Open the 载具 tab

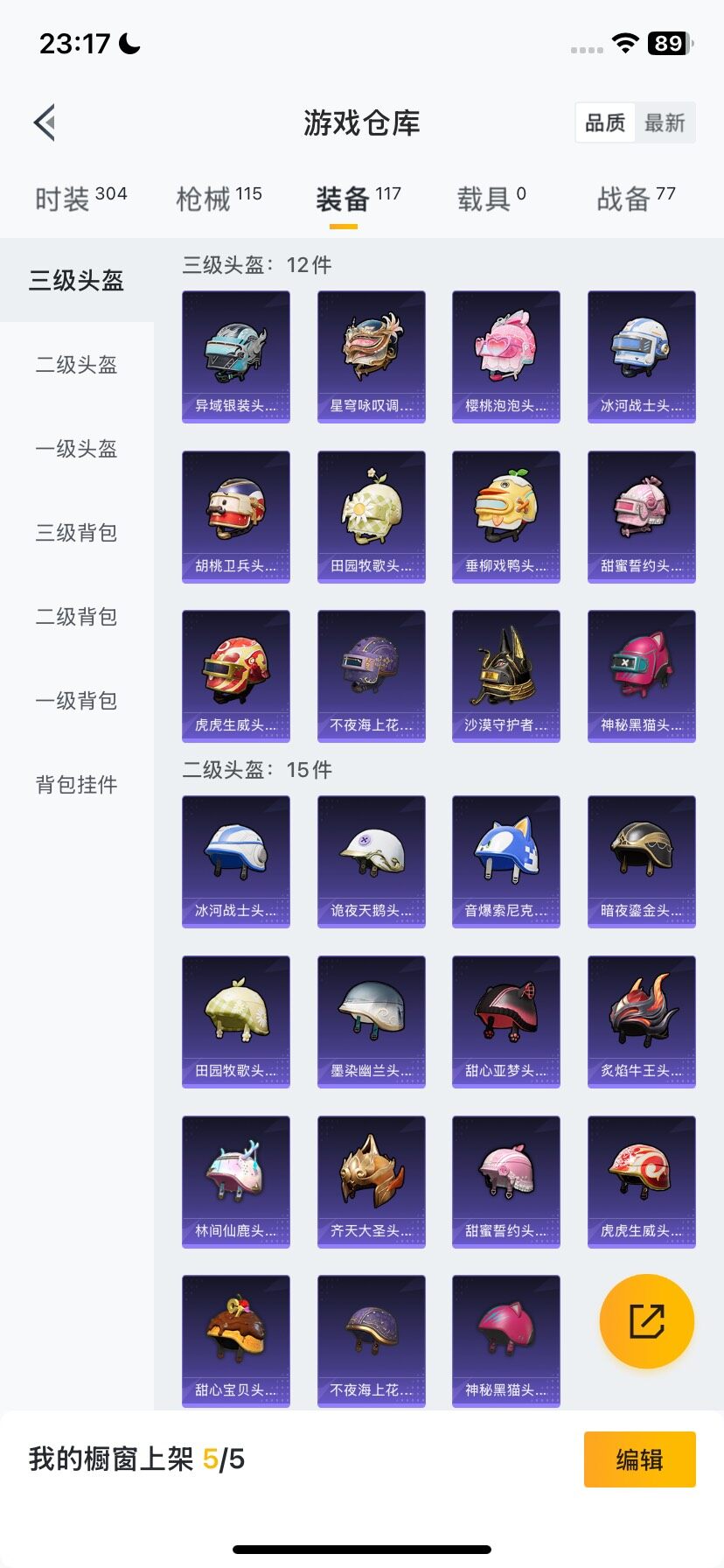click(x=492, y=199)
